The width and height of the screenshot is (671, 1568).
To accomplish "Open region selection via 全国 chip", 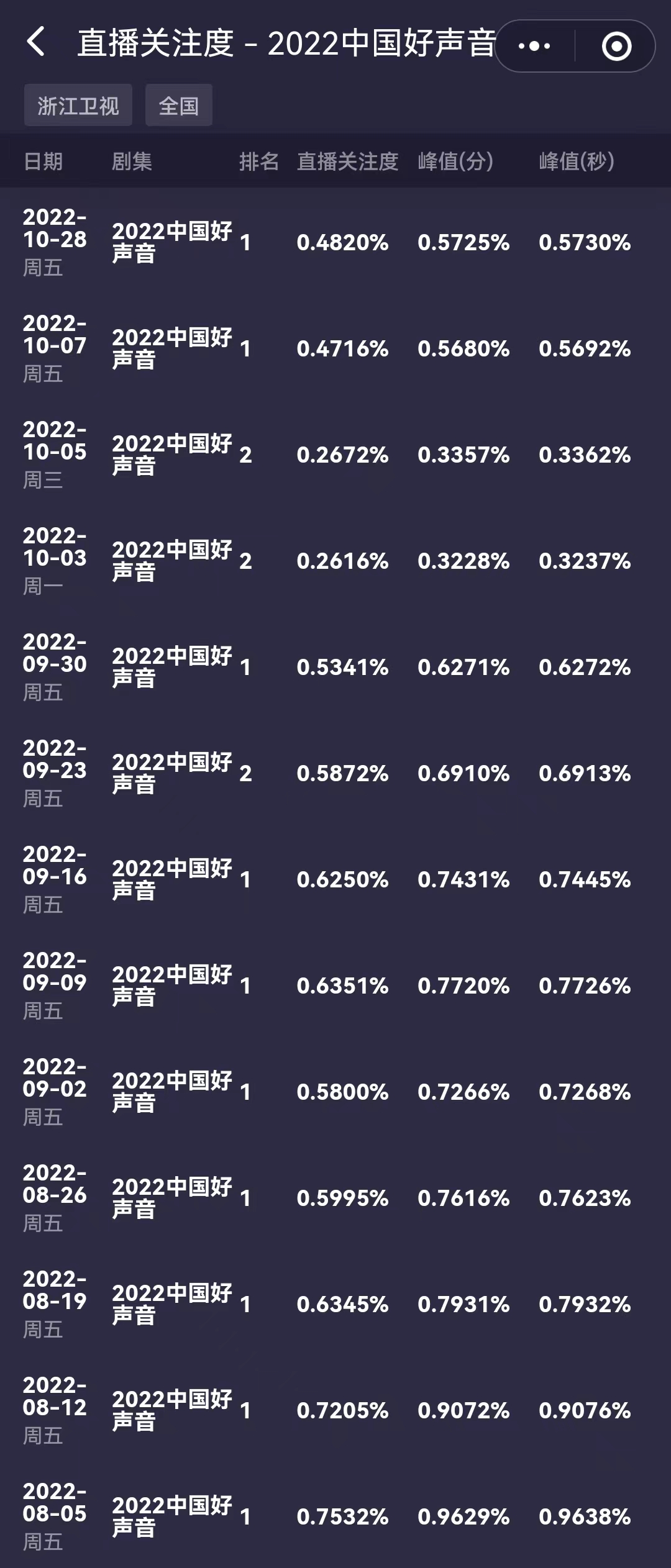I will coord(179,106).
